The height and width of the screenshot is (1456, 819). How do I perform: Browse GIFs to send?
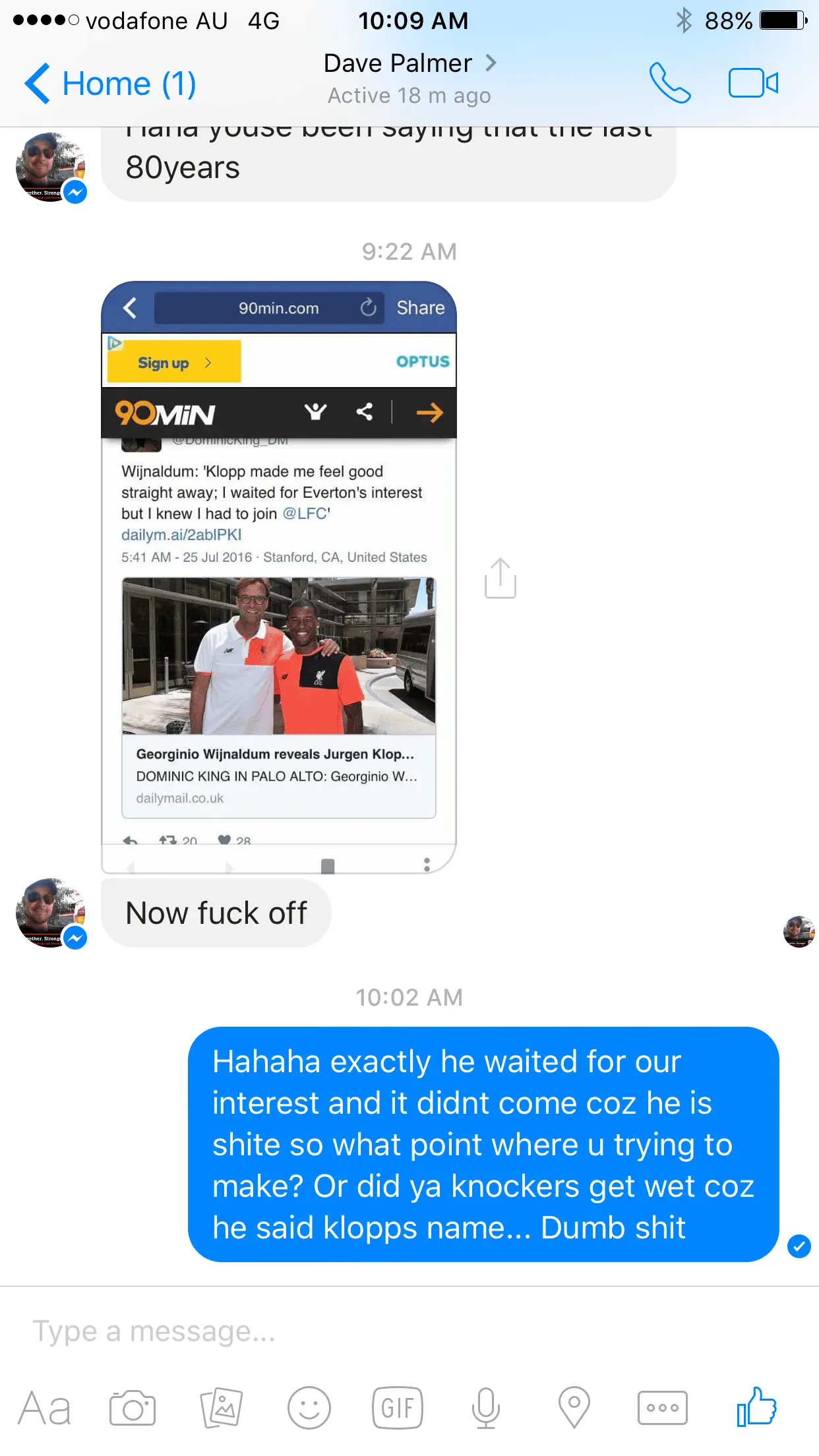click(398, 1409)
